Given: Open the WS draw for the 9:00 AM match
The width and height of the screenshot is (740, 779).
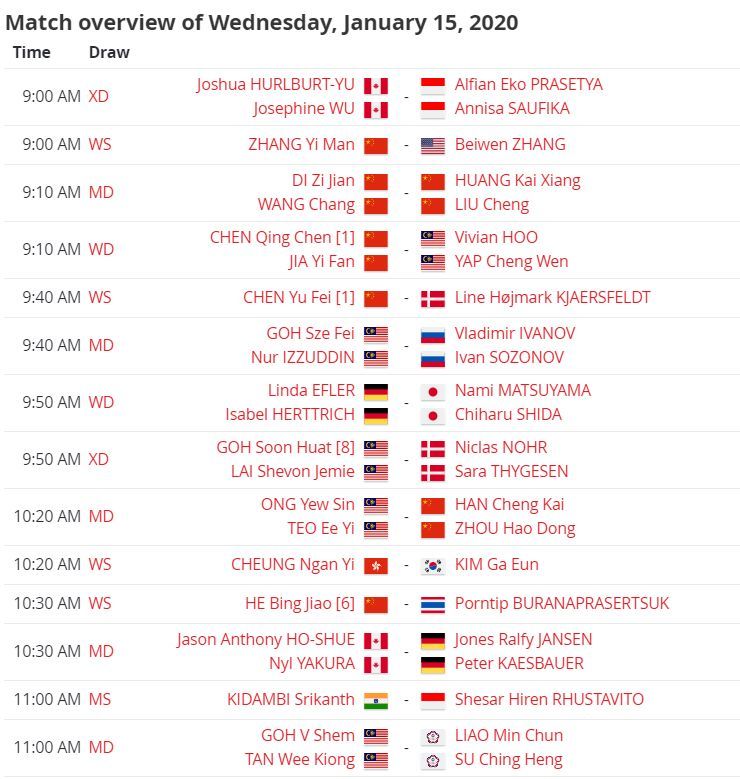Looking at the screenshot, I should coord(100,144).
